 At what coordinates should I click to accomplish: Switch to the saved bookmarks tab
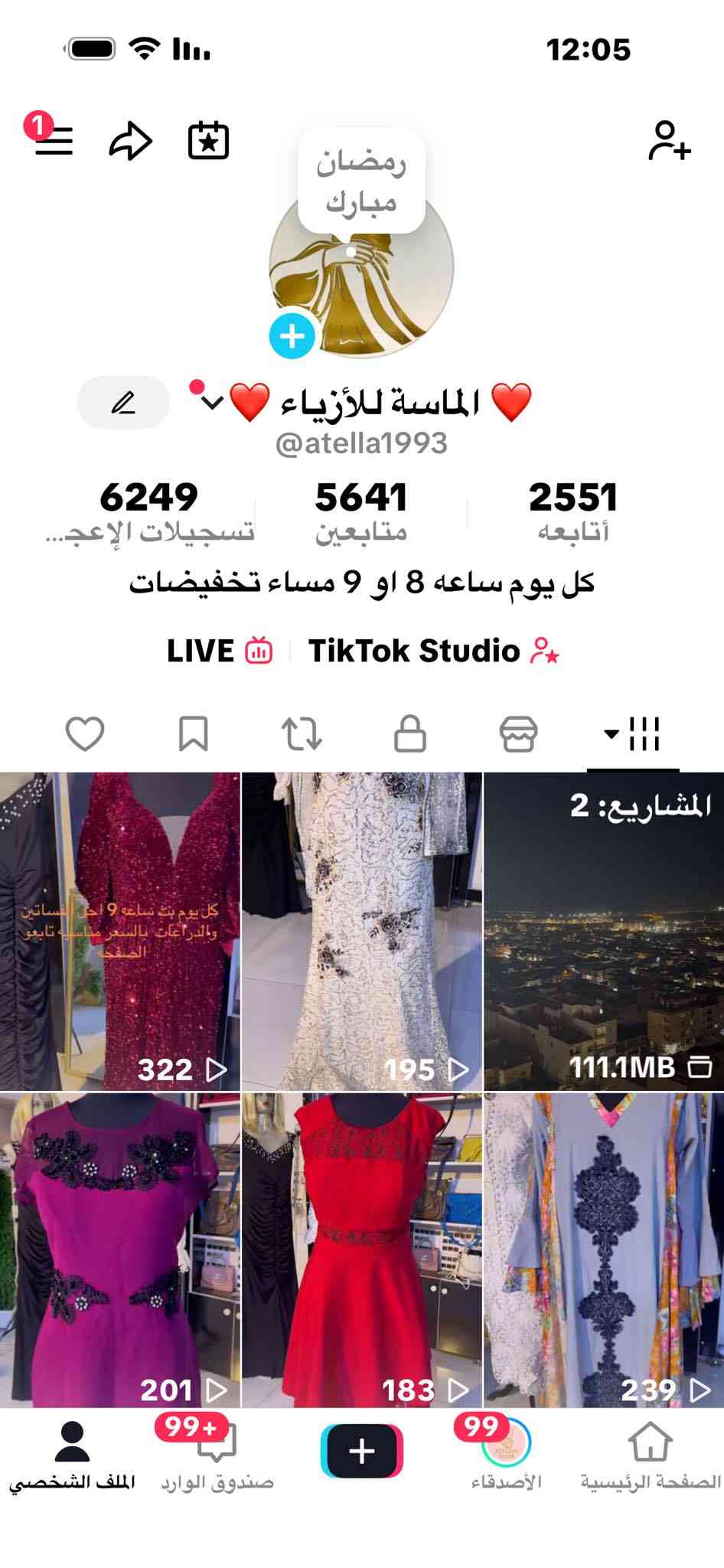pyautogui.click(x=193, y=734)
